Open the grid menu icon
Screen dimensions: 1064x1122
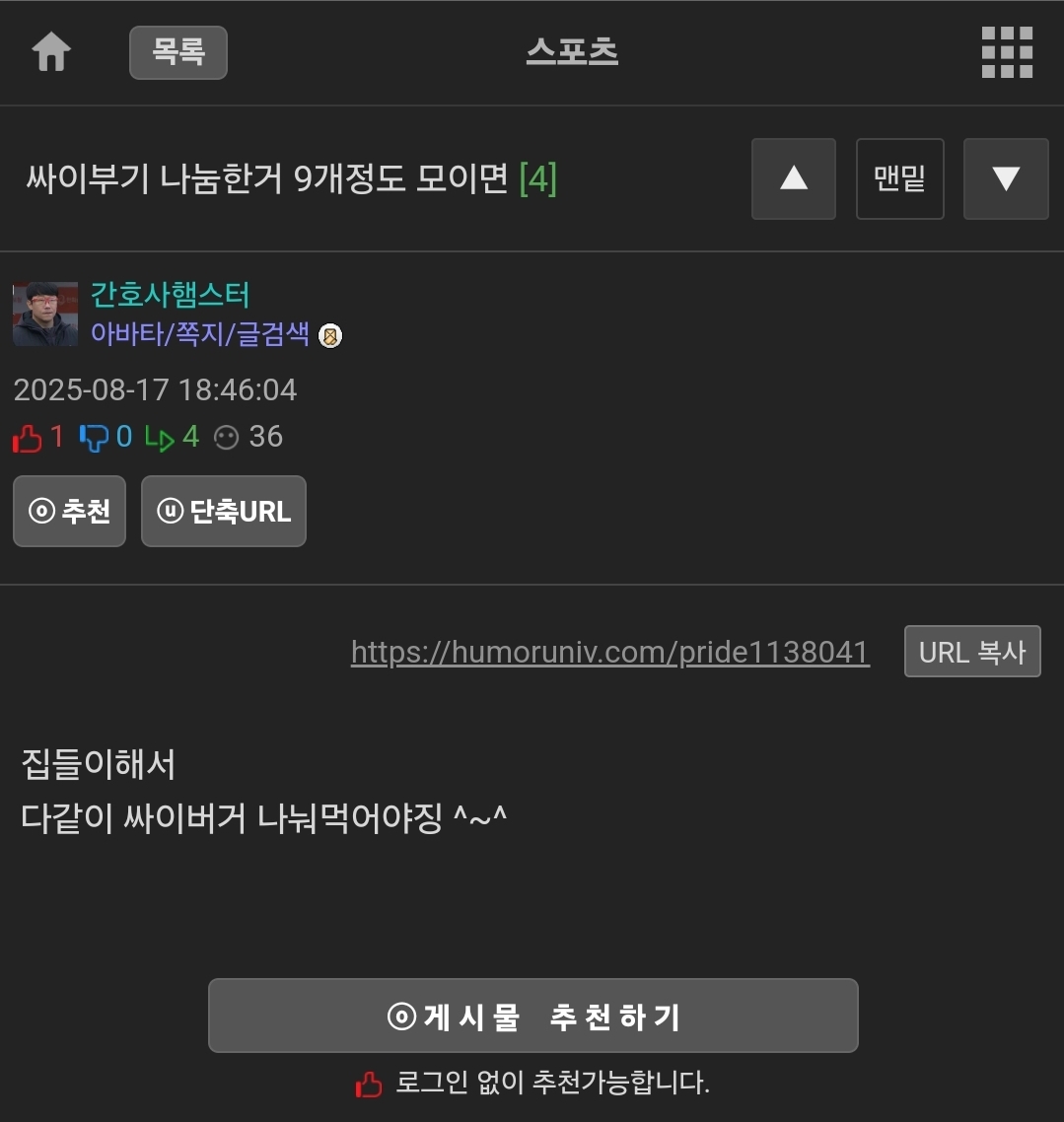tap(1007, 52)
